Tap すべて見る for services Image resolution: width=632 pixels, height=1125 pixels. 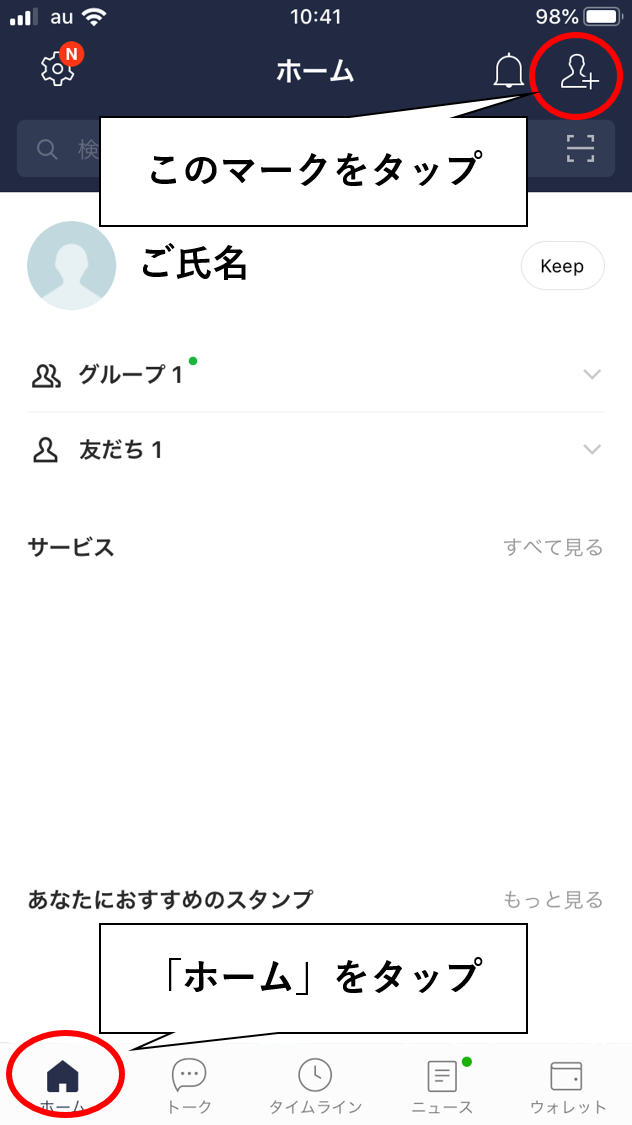coord(553,547)
